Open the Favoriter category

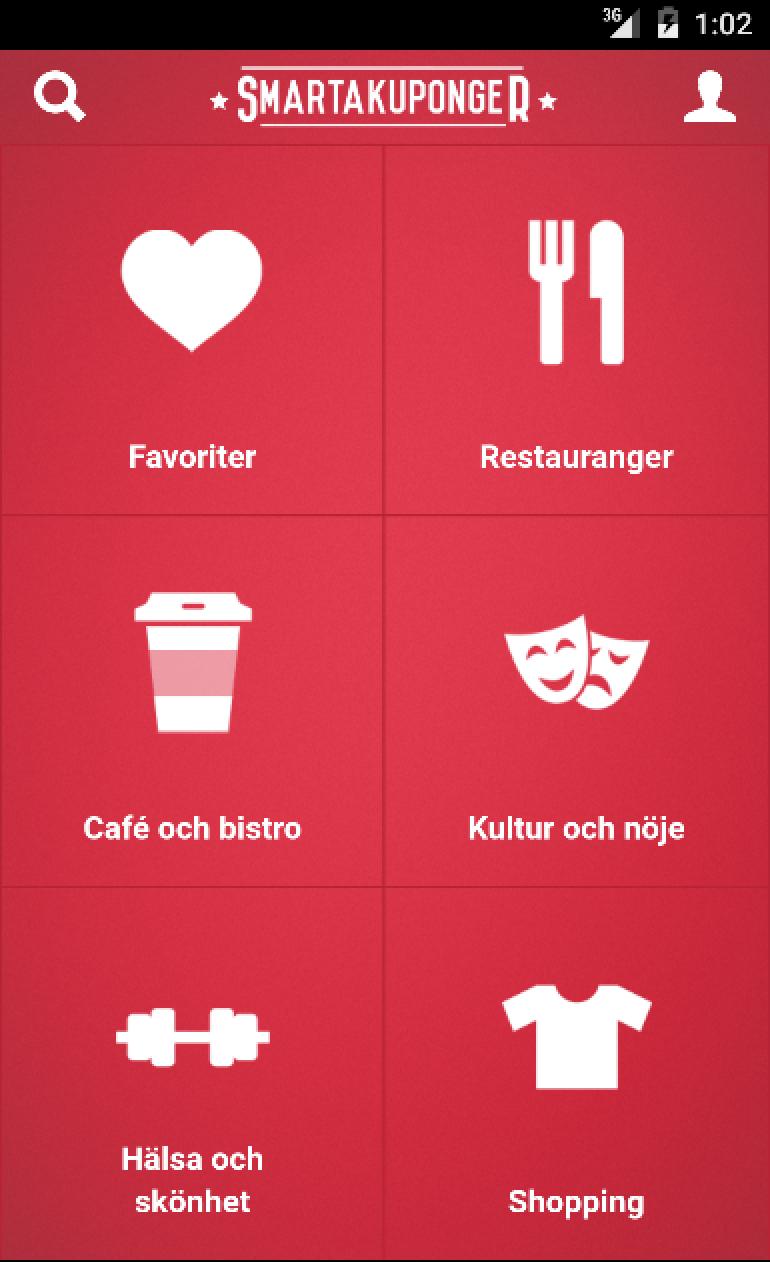(x=191, y=457)
